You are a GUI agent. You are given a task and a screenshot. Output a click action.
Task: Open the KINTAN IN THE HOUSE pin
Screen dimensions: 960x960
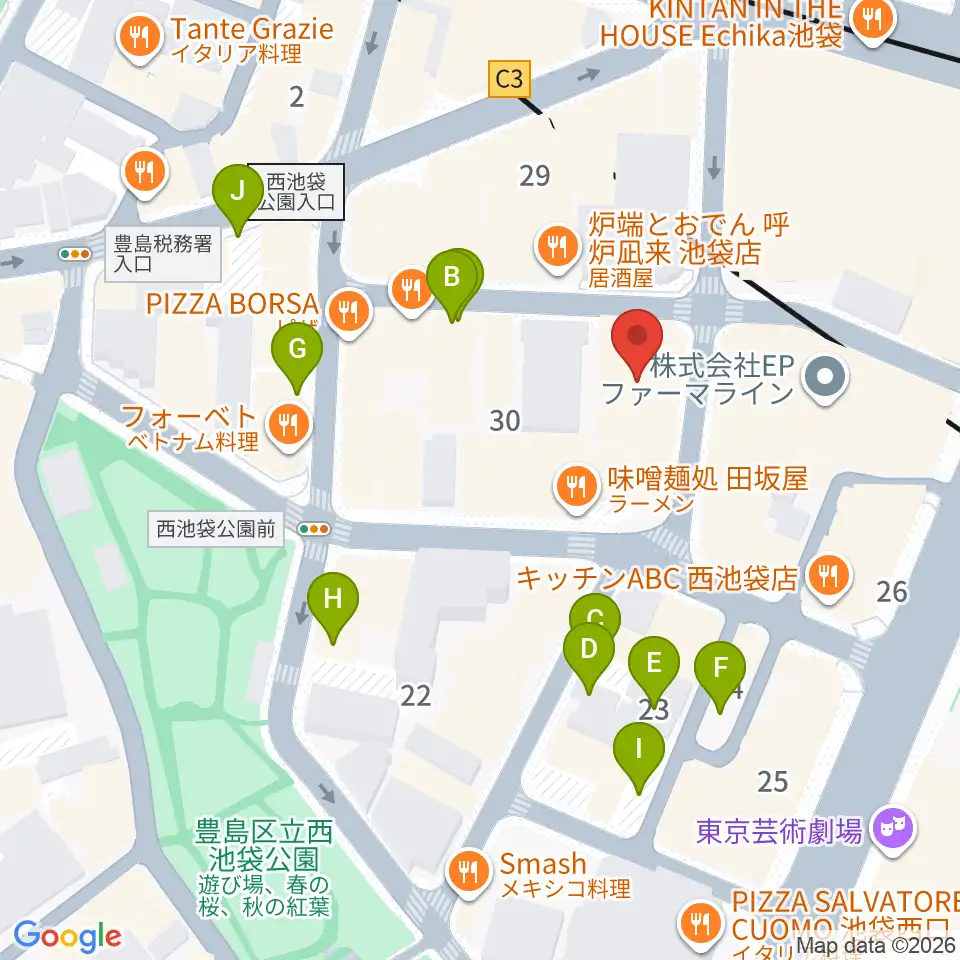click(x=873, y=20)
